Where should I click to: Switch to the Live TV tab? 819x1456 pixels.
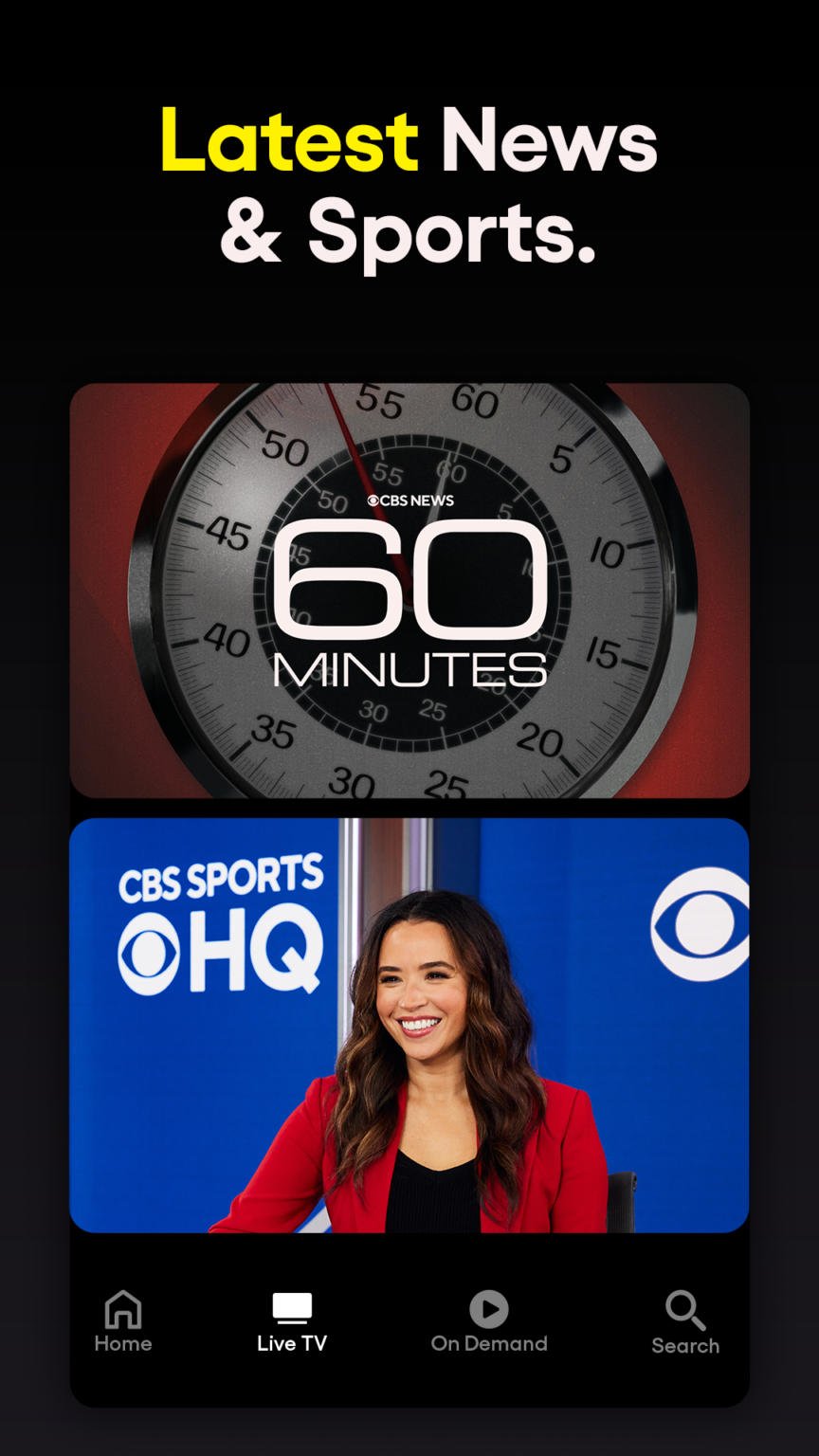291,1320
